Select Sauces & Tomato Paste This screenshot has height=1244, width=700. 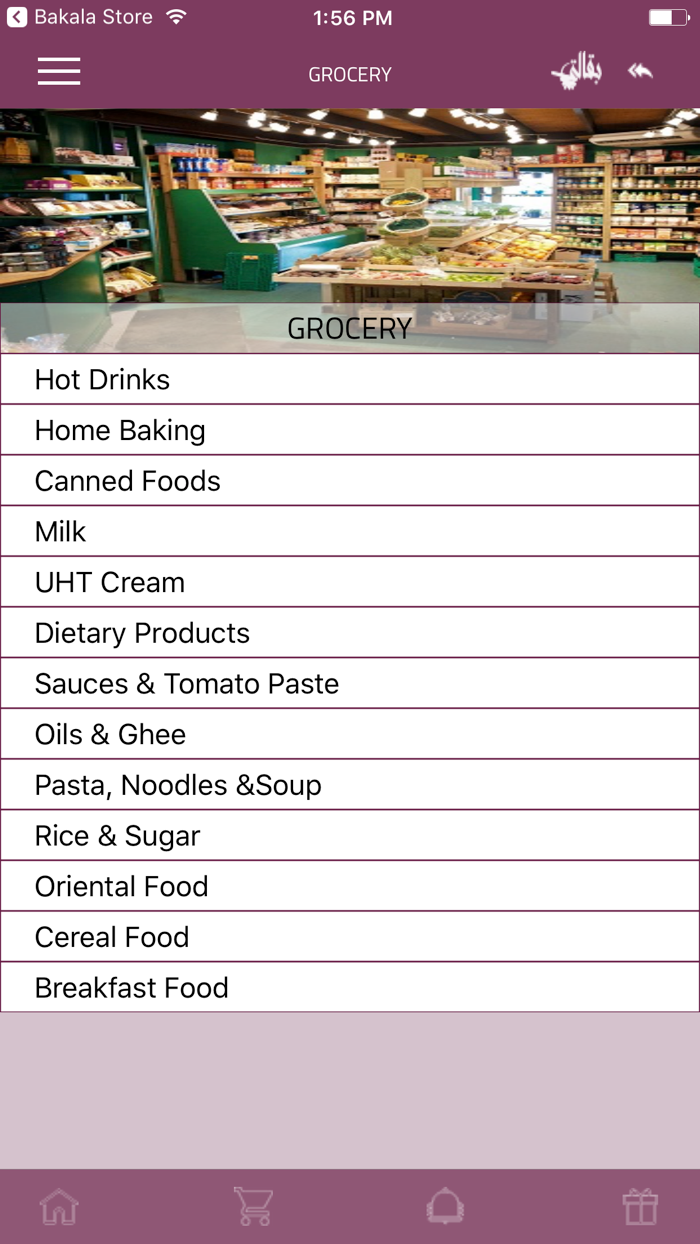(x=350, y=683)
